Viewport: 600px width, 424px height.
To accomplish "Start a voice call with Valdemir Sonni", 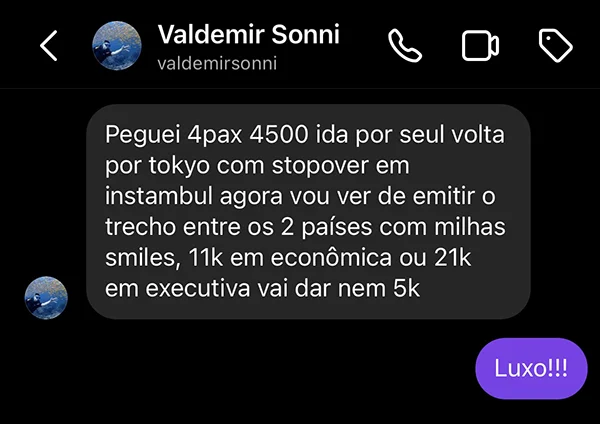I will 405,46.
